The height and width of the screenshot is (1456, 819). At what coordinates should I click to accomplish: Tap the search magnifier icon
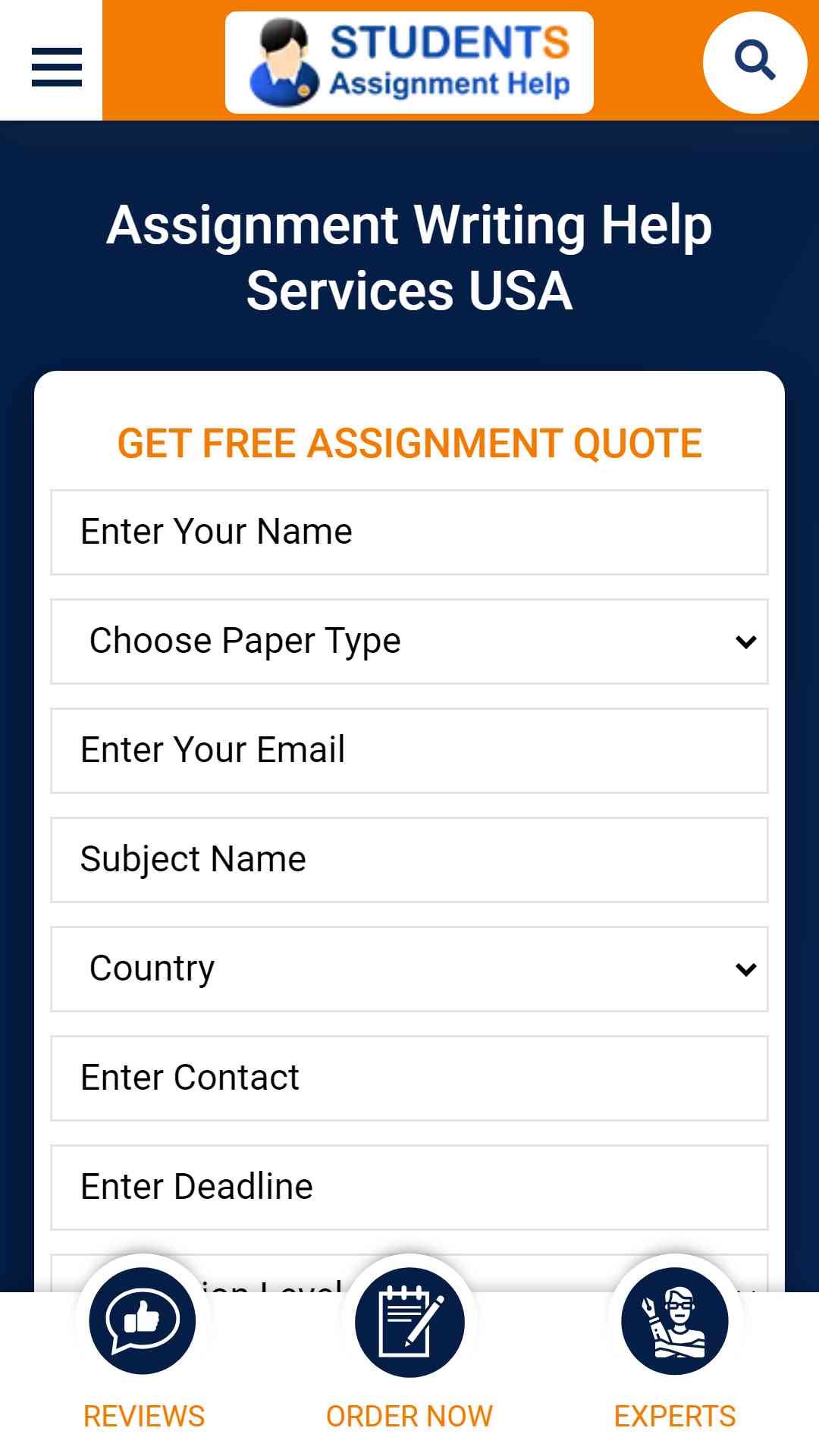pos(755,62)
